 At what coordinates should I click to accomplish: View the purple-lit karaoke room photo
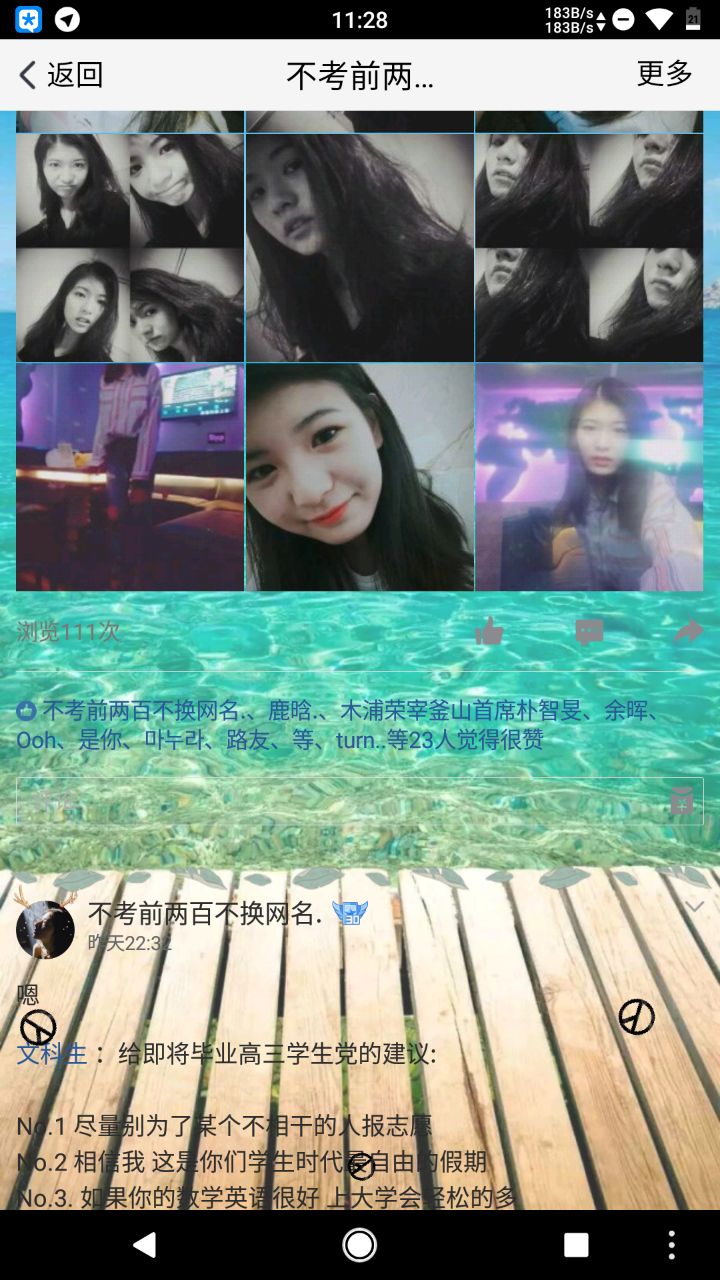(x=130, y=477)
